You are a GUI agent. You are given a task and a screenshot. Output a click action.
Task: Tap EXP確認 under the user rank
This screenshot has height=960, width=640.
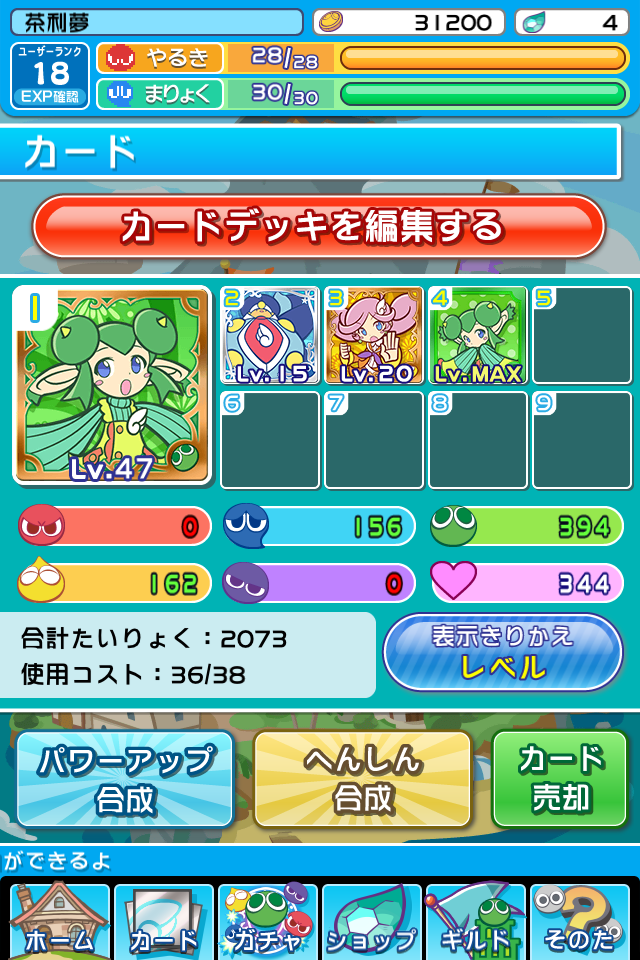[52, 97]
